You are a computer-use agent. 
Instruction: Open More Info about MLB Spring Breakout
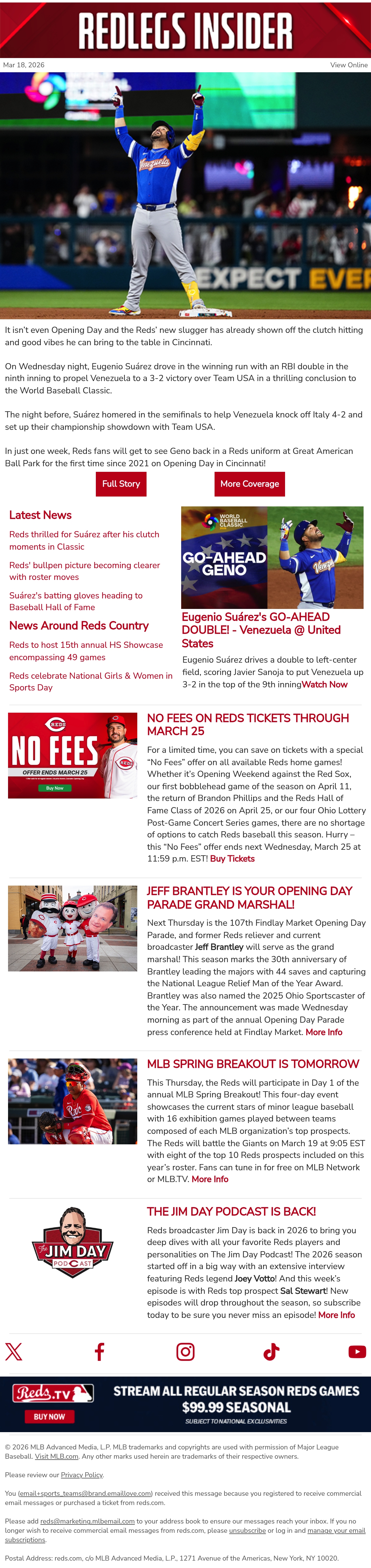pyautogui.click(x=210, y=1179)
